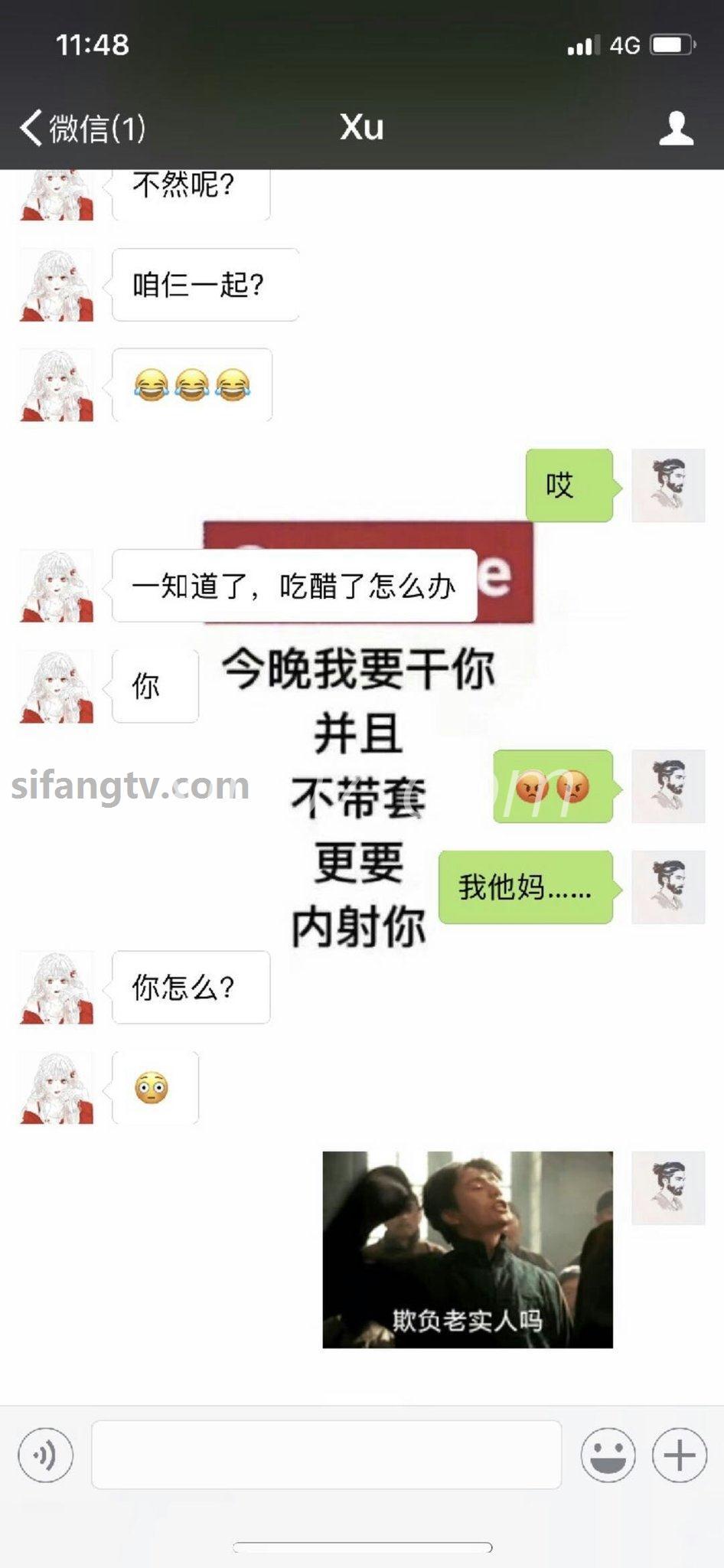View the sent 欺负老实人吗 meme image
The width and height of the screenshot is (724, 1568).
468,1249
